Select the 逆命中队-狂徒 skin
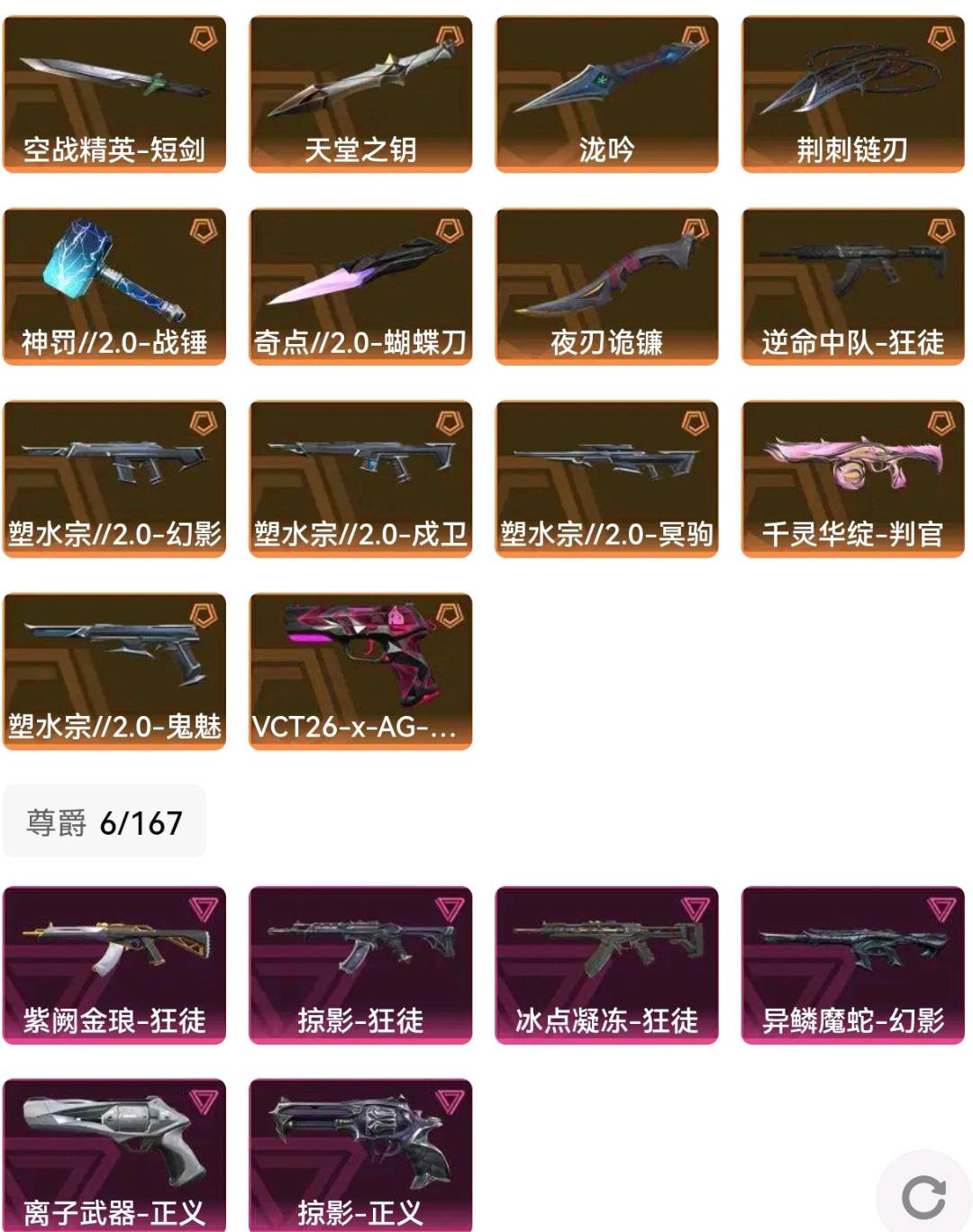The height and width of the screenshot is (1232, 973). [x=852, y=286]
